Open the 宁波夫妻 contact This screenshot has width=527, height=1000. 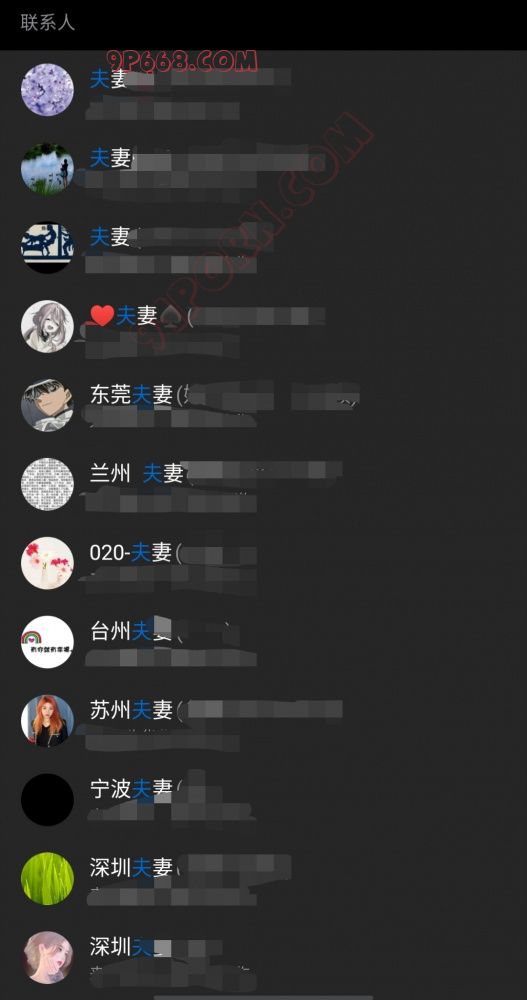pyautogui.click(x=264, y=799)
